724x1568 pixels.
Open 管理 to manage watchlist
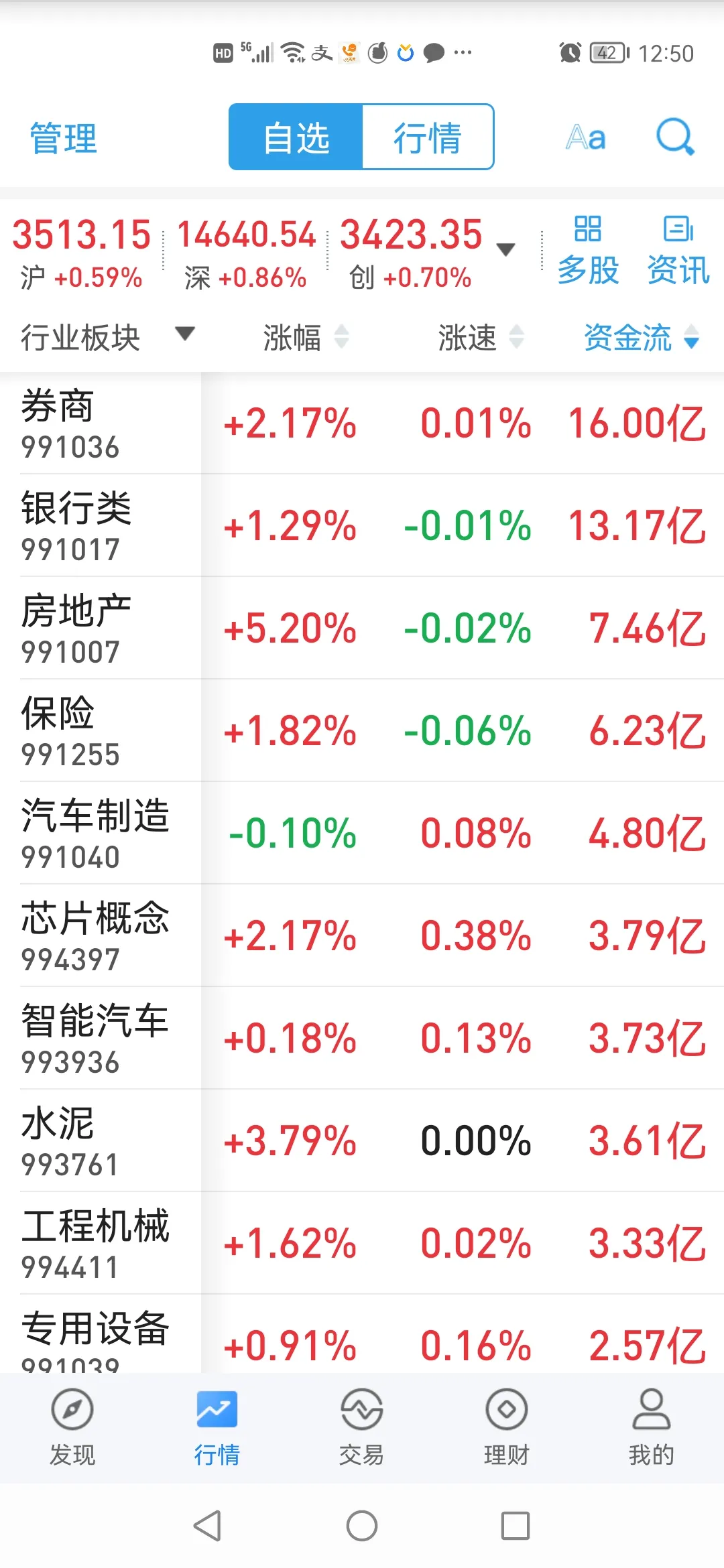click(x=64, y=138)
